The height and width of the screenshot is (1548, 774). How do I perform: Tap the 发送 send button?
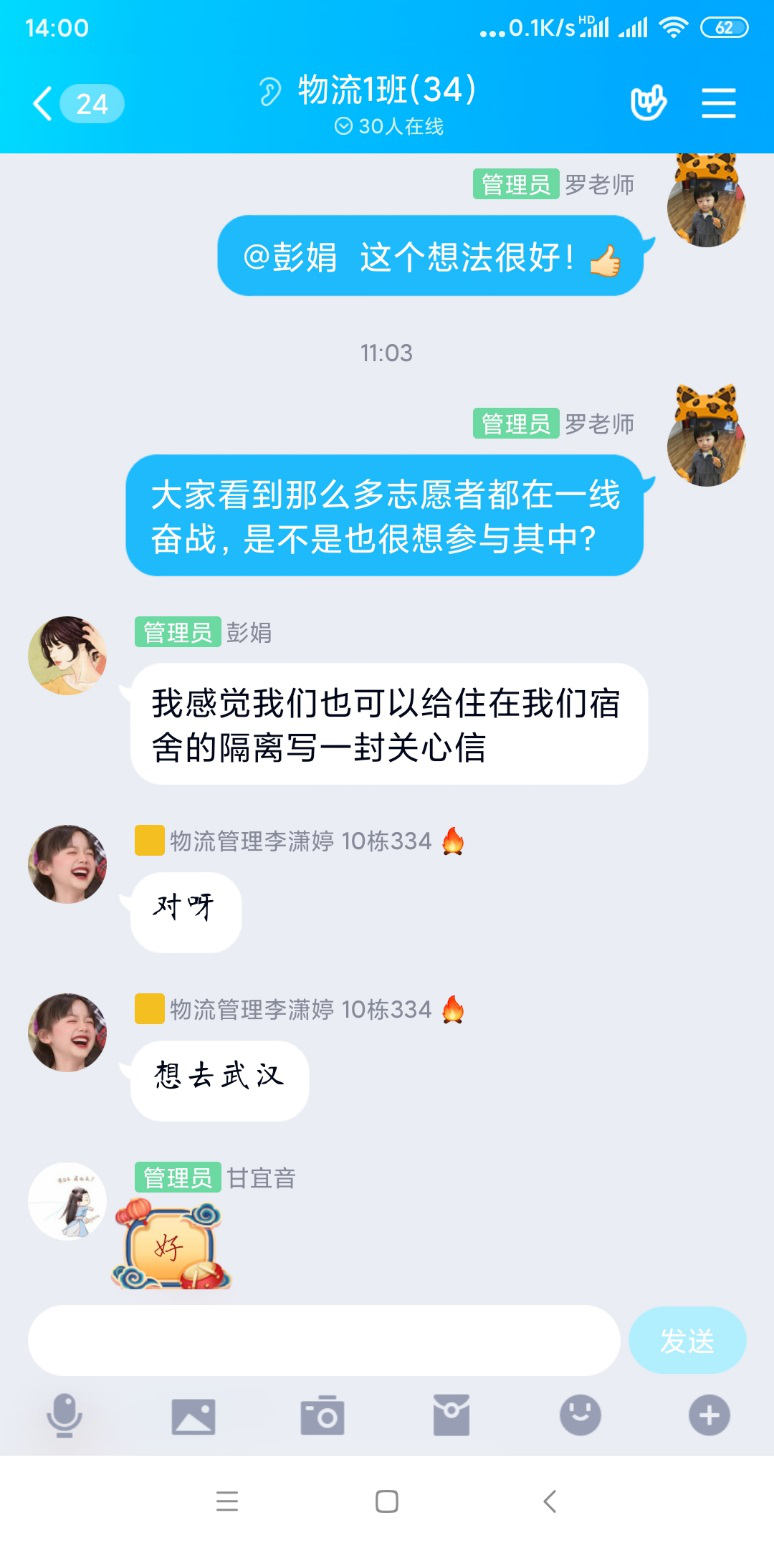(687, 1340)
